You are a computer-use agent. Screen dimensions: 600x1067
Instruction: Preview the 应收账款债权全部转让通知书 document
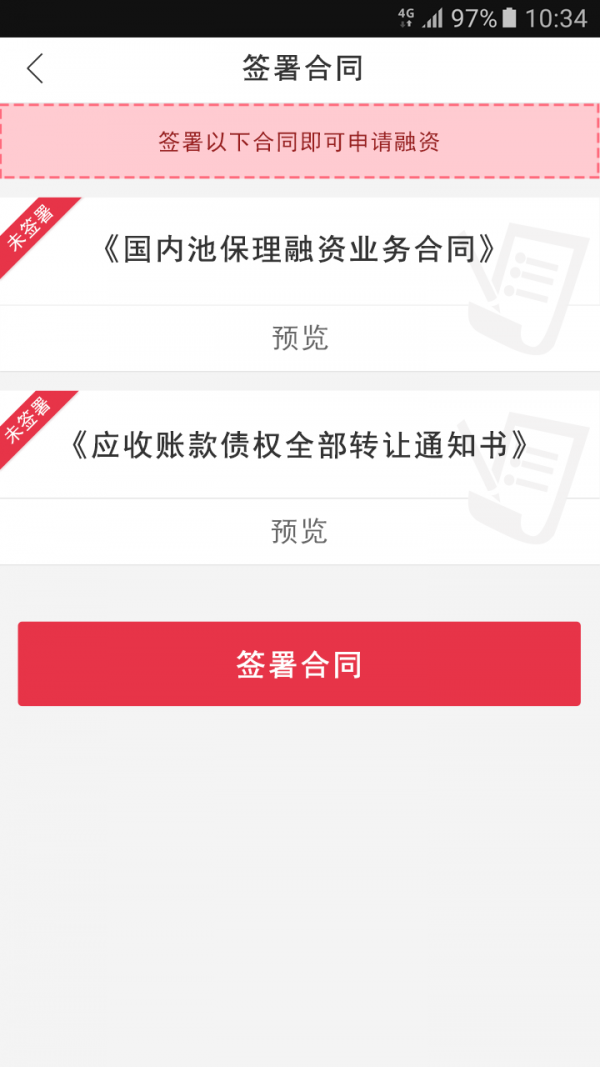(x=300, y=531)
